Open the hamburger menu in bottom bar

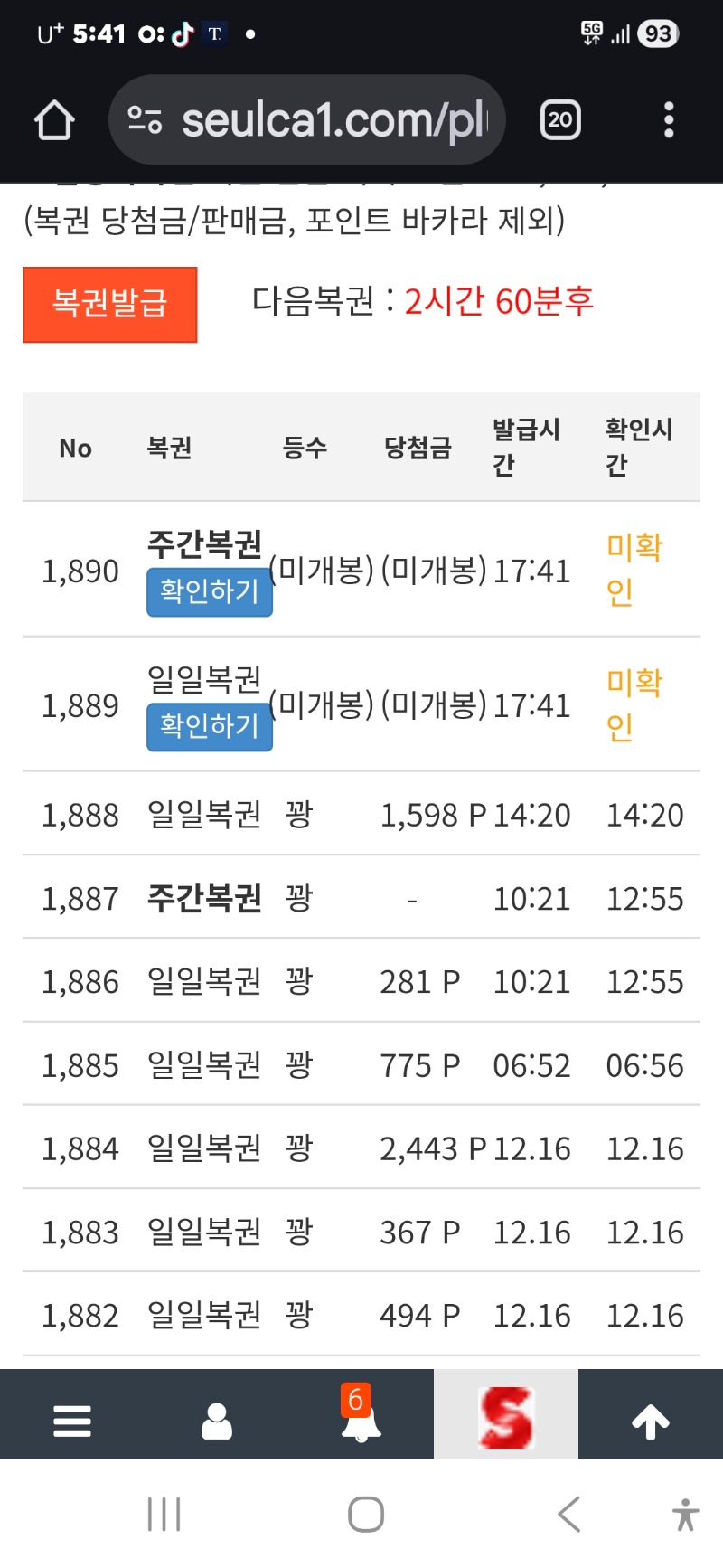pyautogui.click(x=72, y=1421)
